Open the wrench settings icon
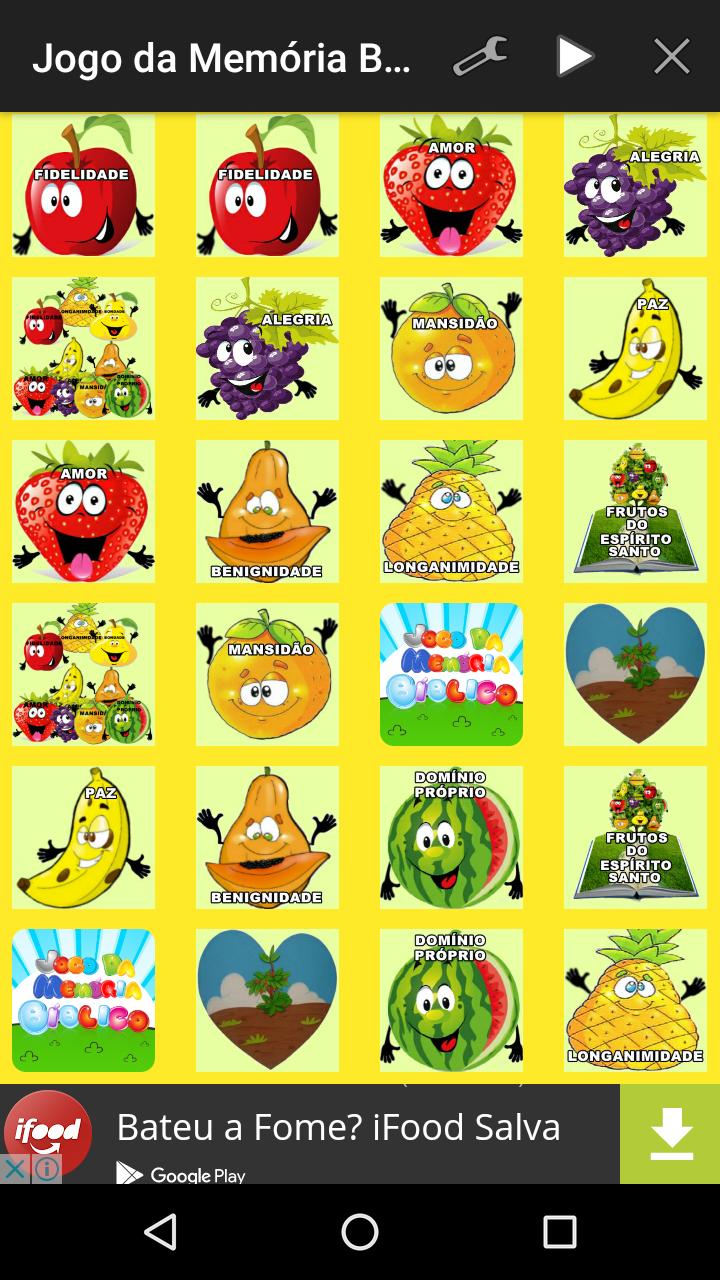Image resolution: width=720 pixels, height=1280 pixels. [480, 57]
